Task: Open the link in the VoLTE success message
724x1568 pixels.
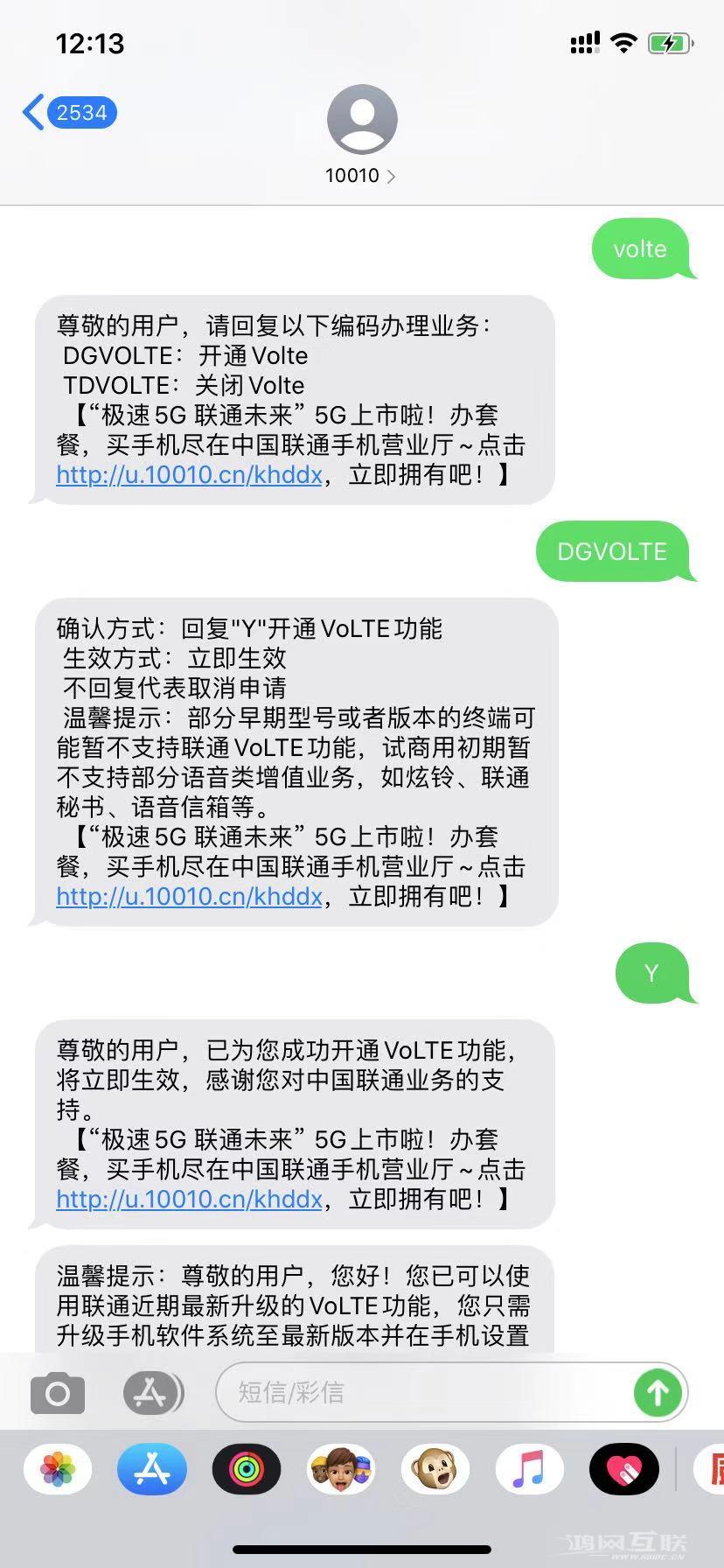Action: point(188,1199)
